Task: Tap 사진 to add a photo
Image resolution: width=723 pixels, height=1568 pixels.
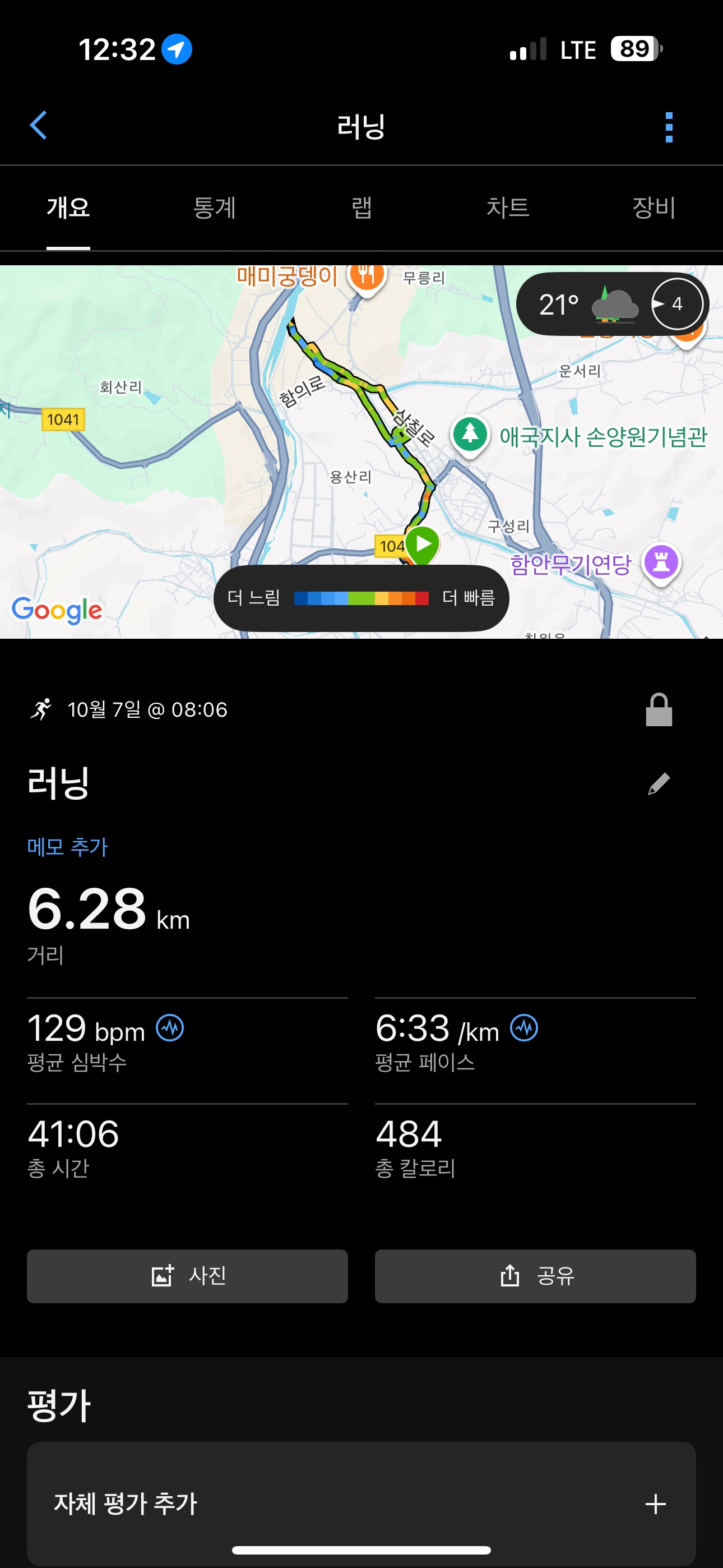Action: tap(187, 1276)
